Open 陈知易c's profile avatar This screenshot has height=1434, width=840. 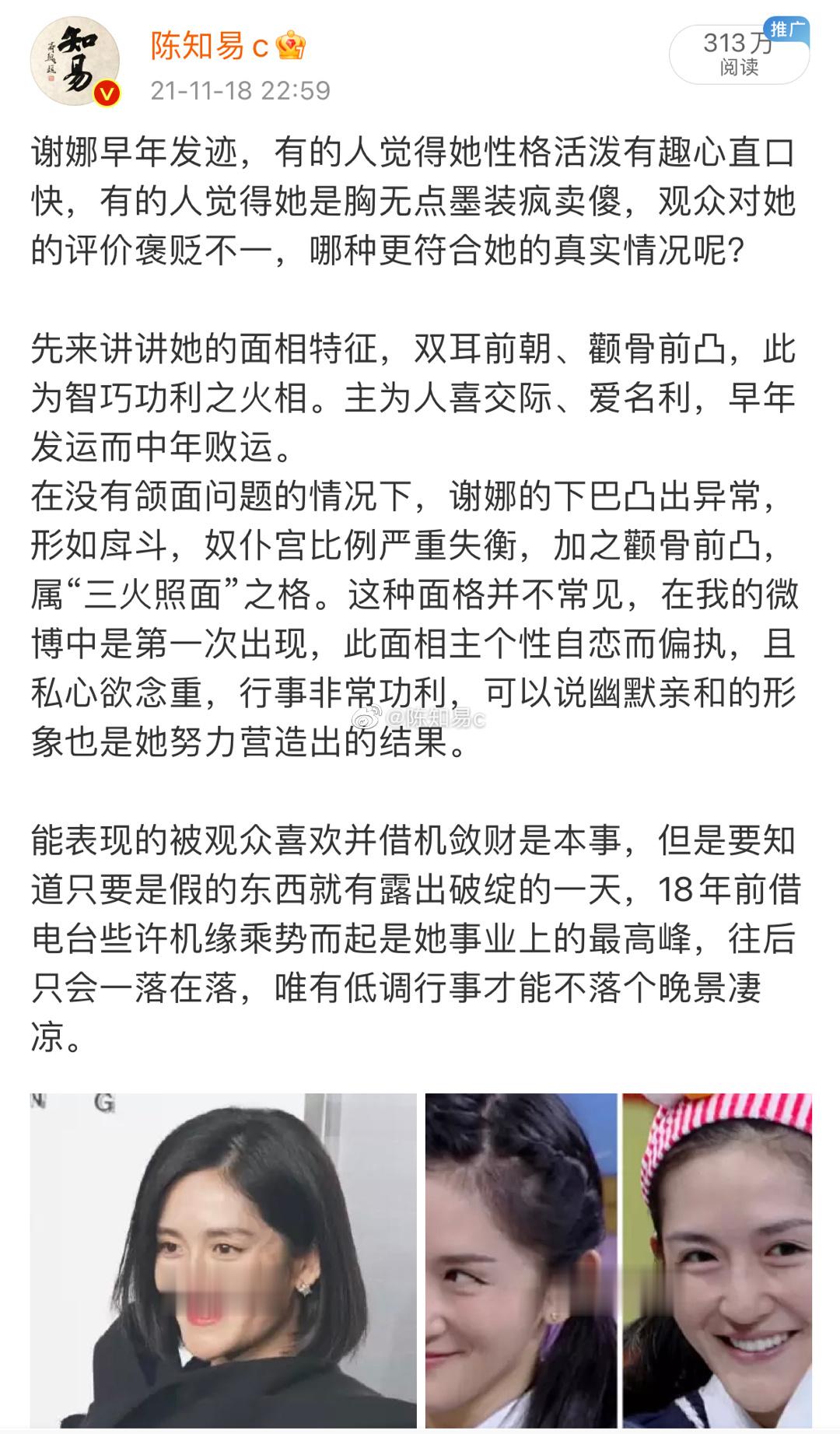tap(75, 62)
